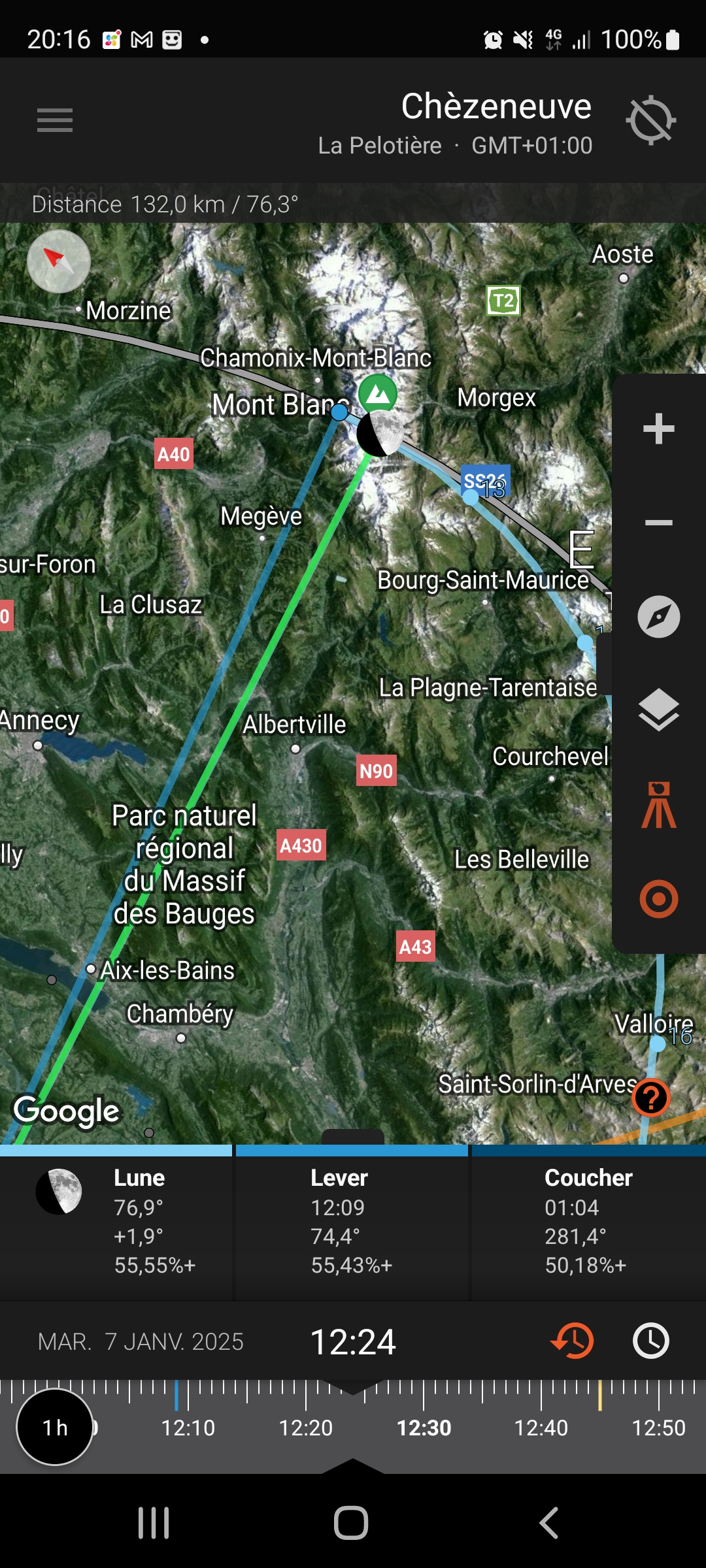Open the map layers selector
This screenshot has width=706, height=1568.
pos(658,710)
